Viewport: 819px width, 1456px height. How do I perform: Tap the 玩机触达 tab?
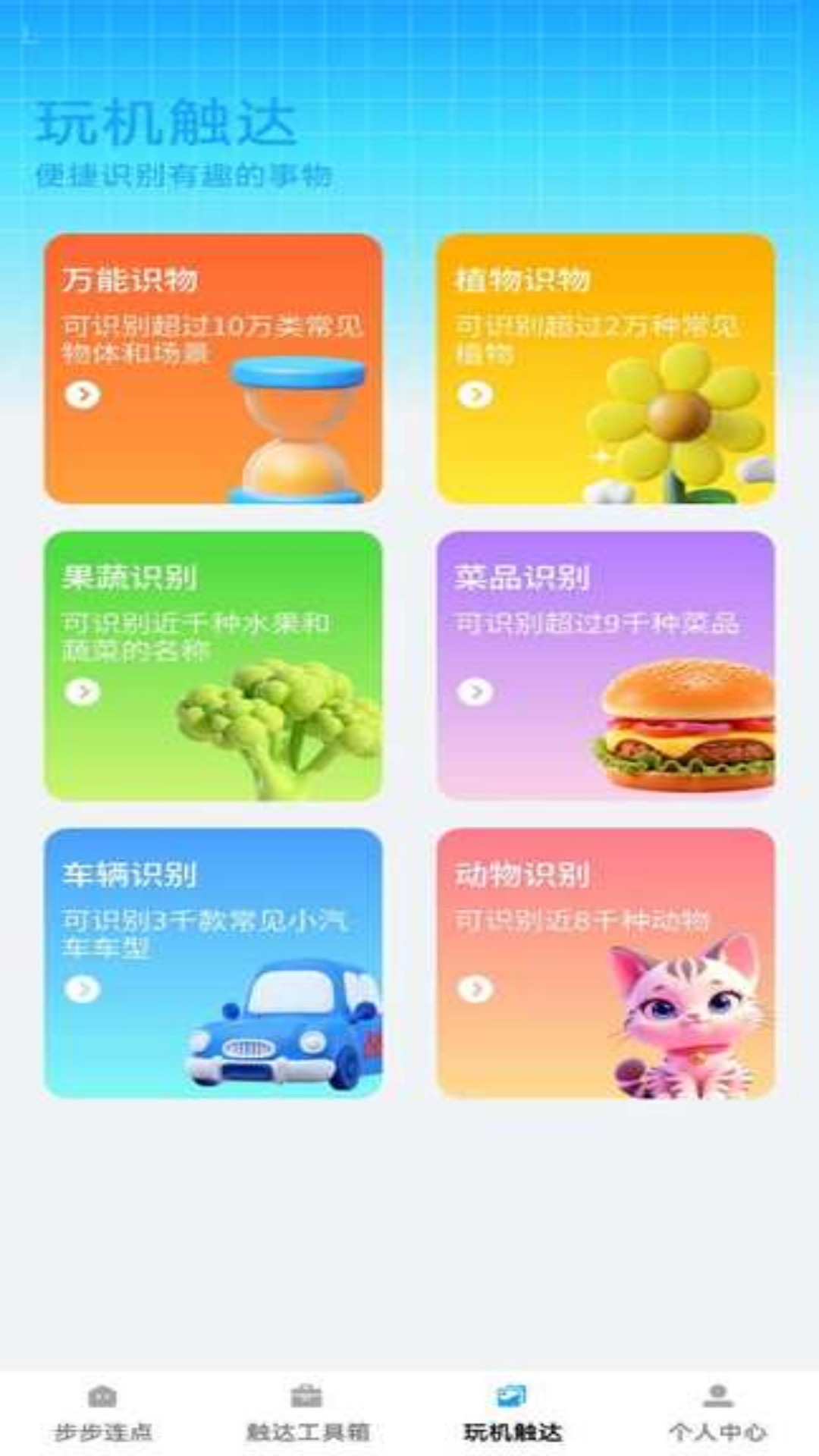pyautogui.click(x=512, y=1414)
